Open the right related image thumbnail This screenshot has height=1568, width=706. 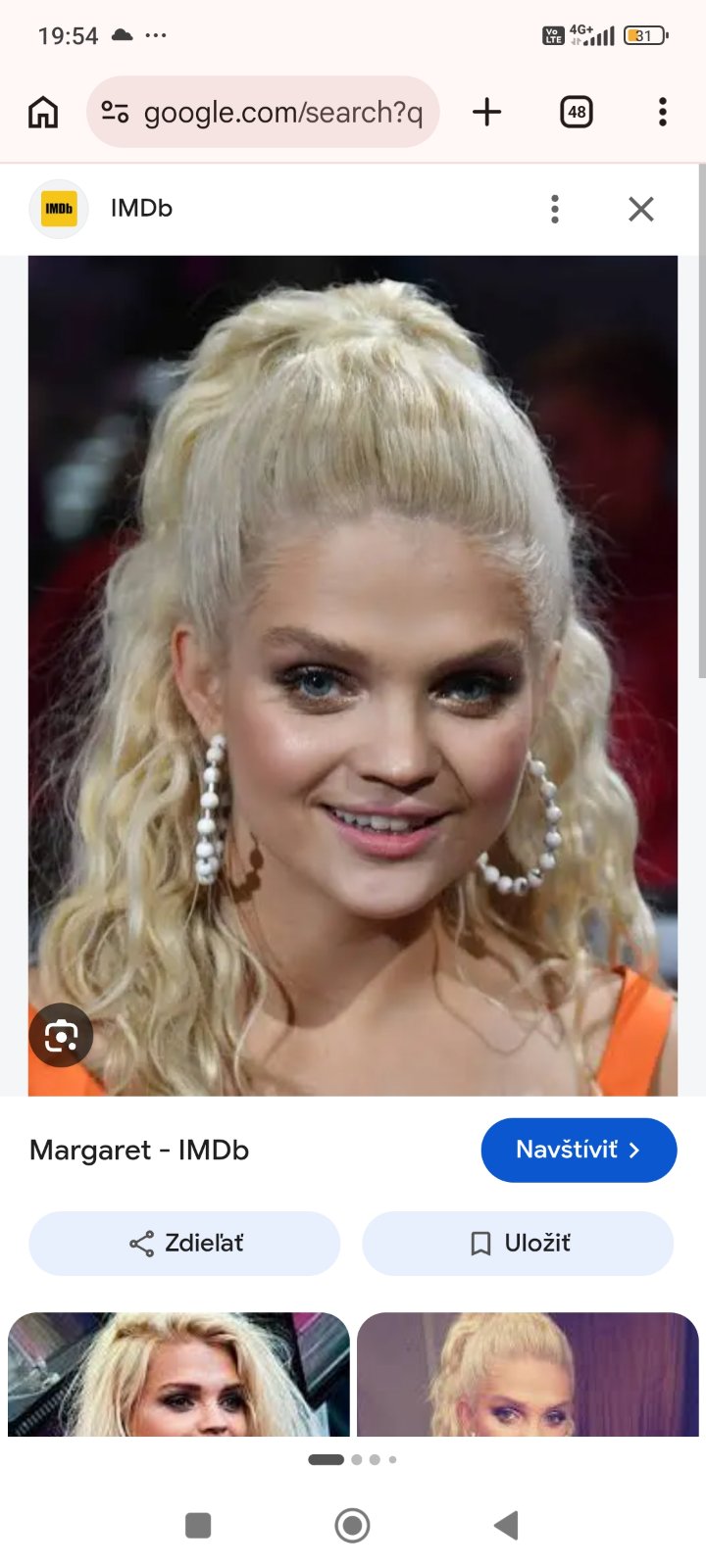point(528,1374)
